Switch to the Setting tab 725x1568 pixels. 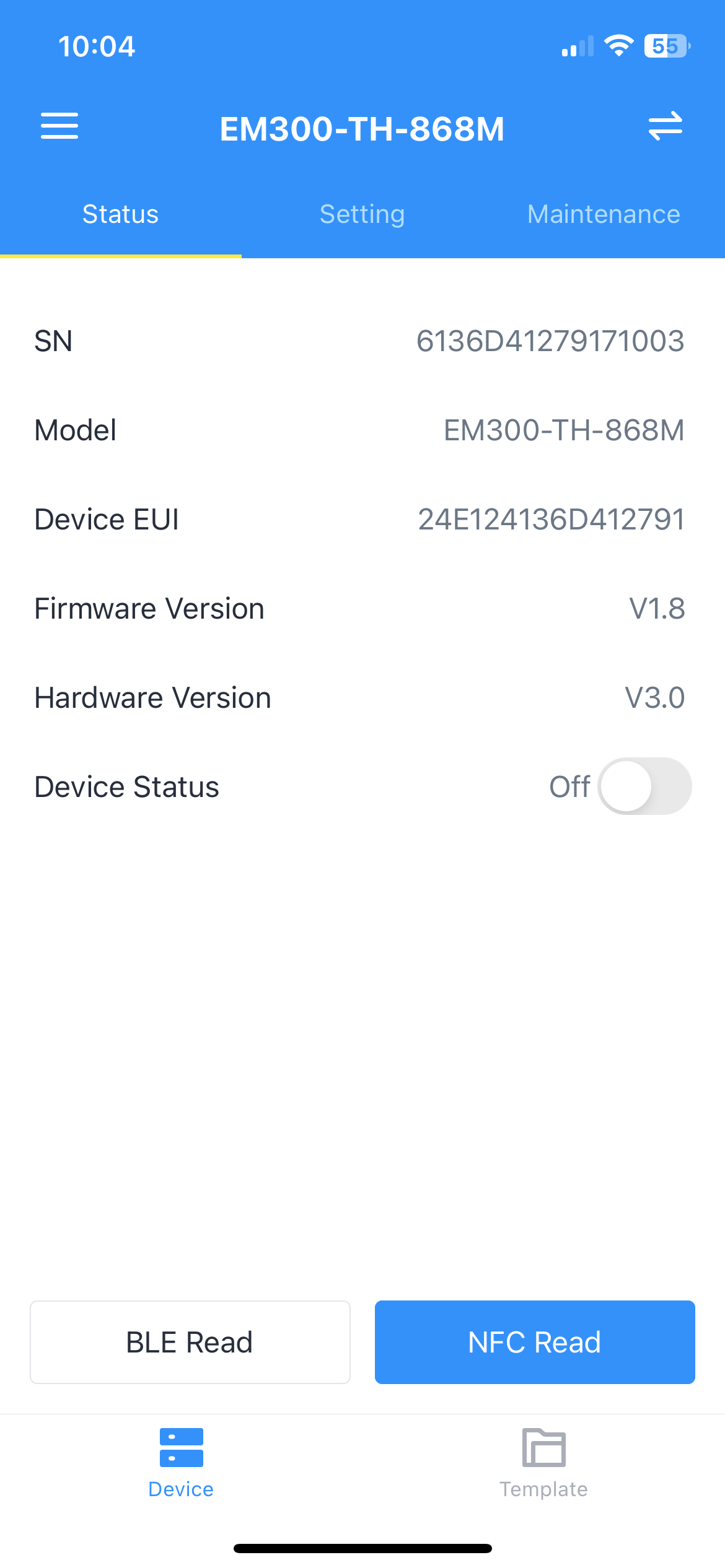click(x=362, y=214)
